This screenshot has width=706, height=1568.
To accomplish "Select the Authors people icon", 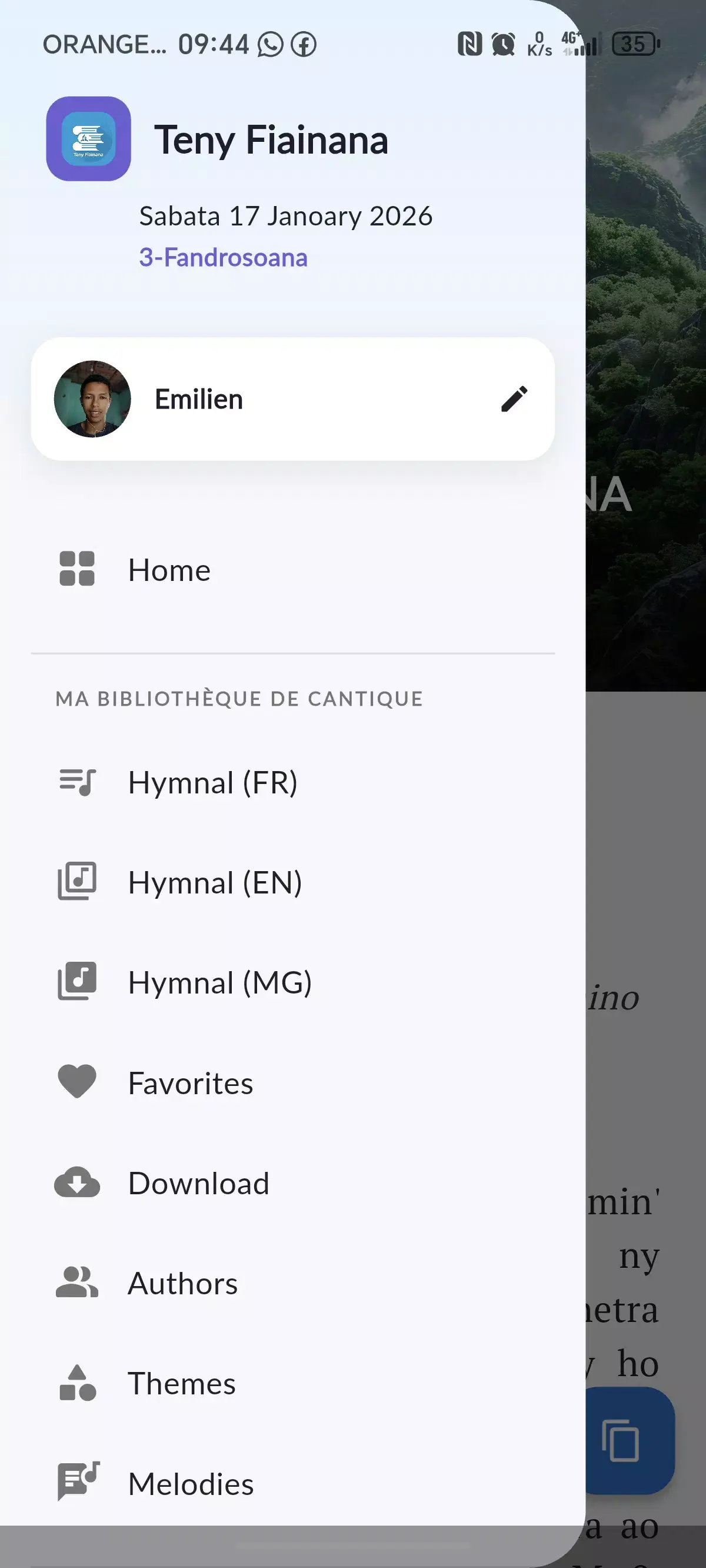I will pyautogui.click(x=76, y=1281).
